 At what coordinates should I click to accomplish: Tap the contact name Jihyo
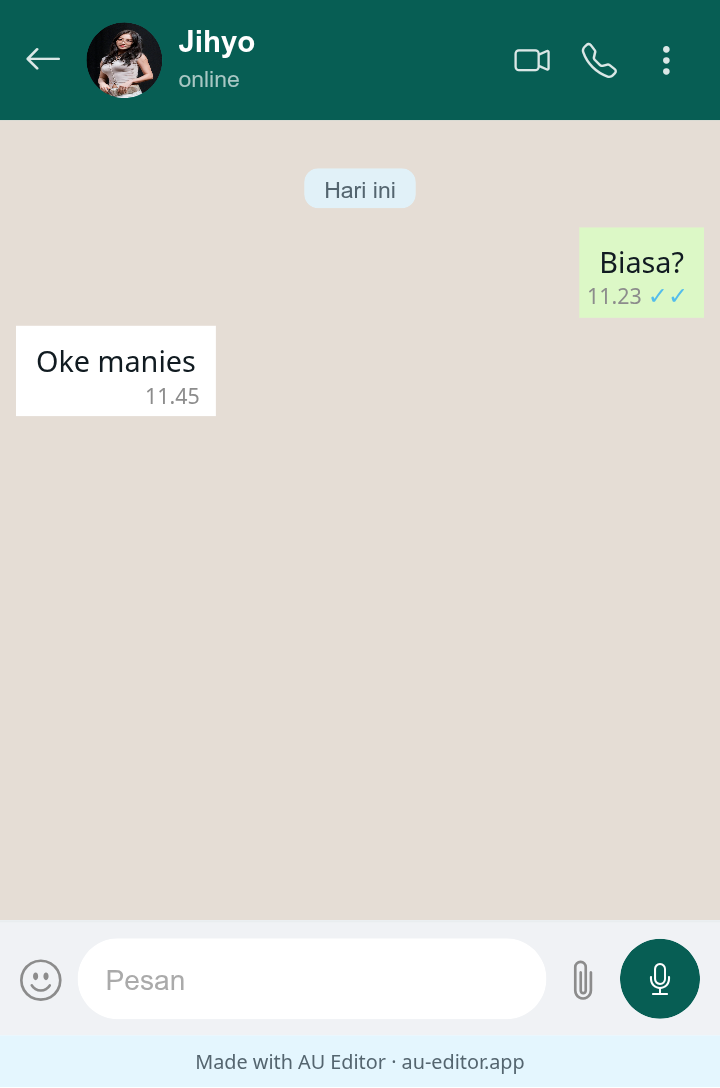tap(216, 42)
